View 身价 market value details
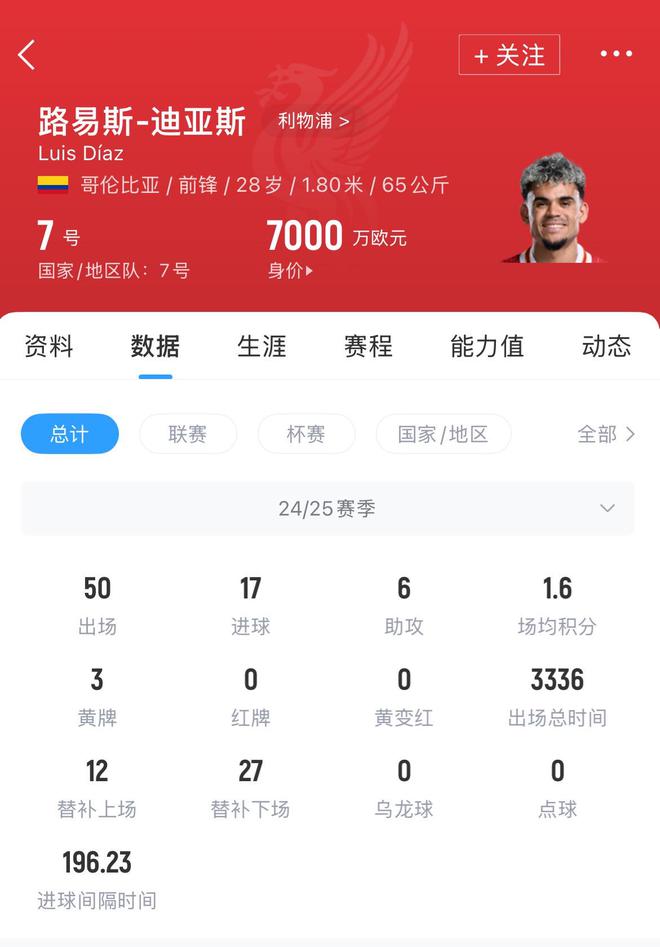Screen dimensions: 660x947 click(290, 270)
